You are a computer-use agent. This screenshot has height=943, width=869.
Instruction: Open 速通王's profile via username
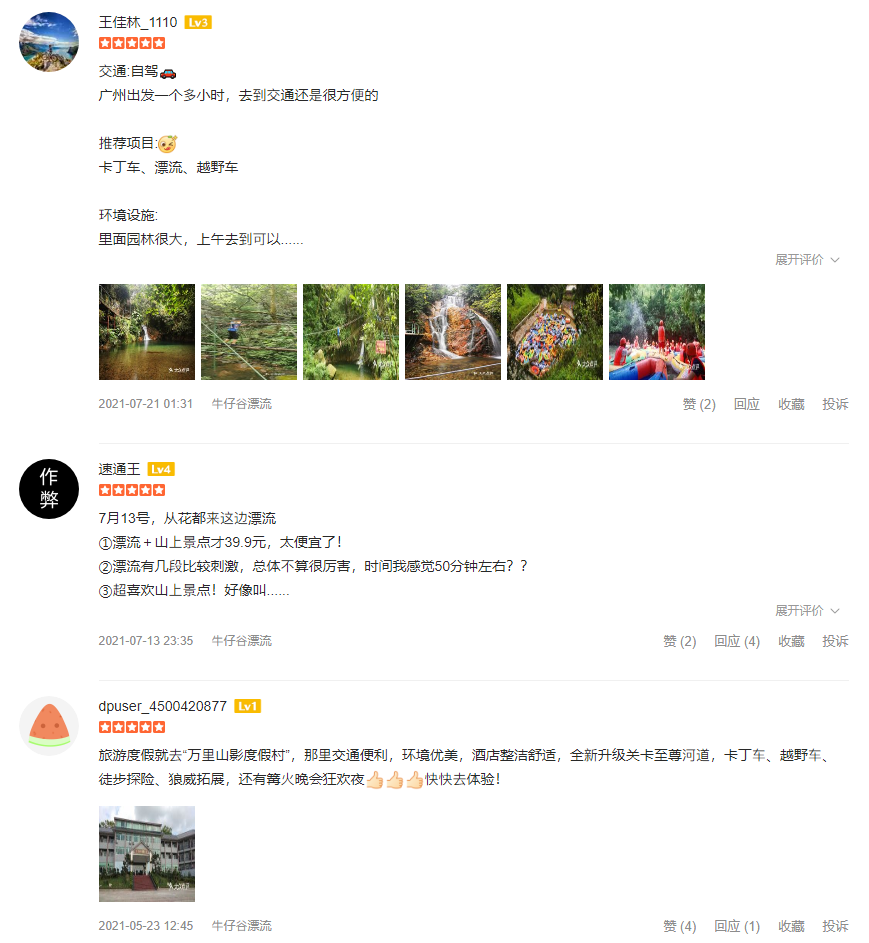(120, 469)
